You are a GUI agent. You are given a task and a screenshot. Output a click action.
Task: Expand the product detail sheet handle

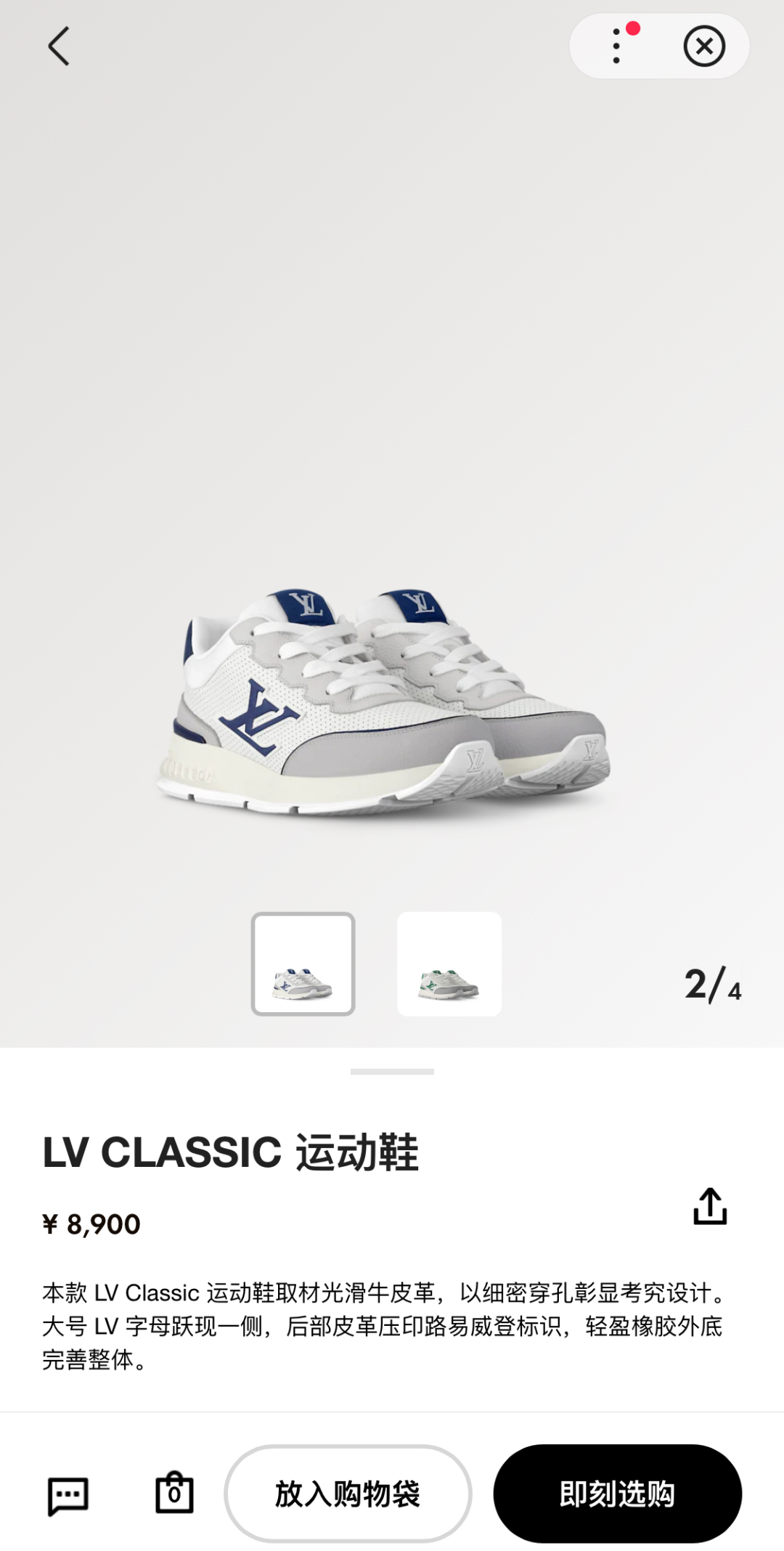(x=392, y=1071)
